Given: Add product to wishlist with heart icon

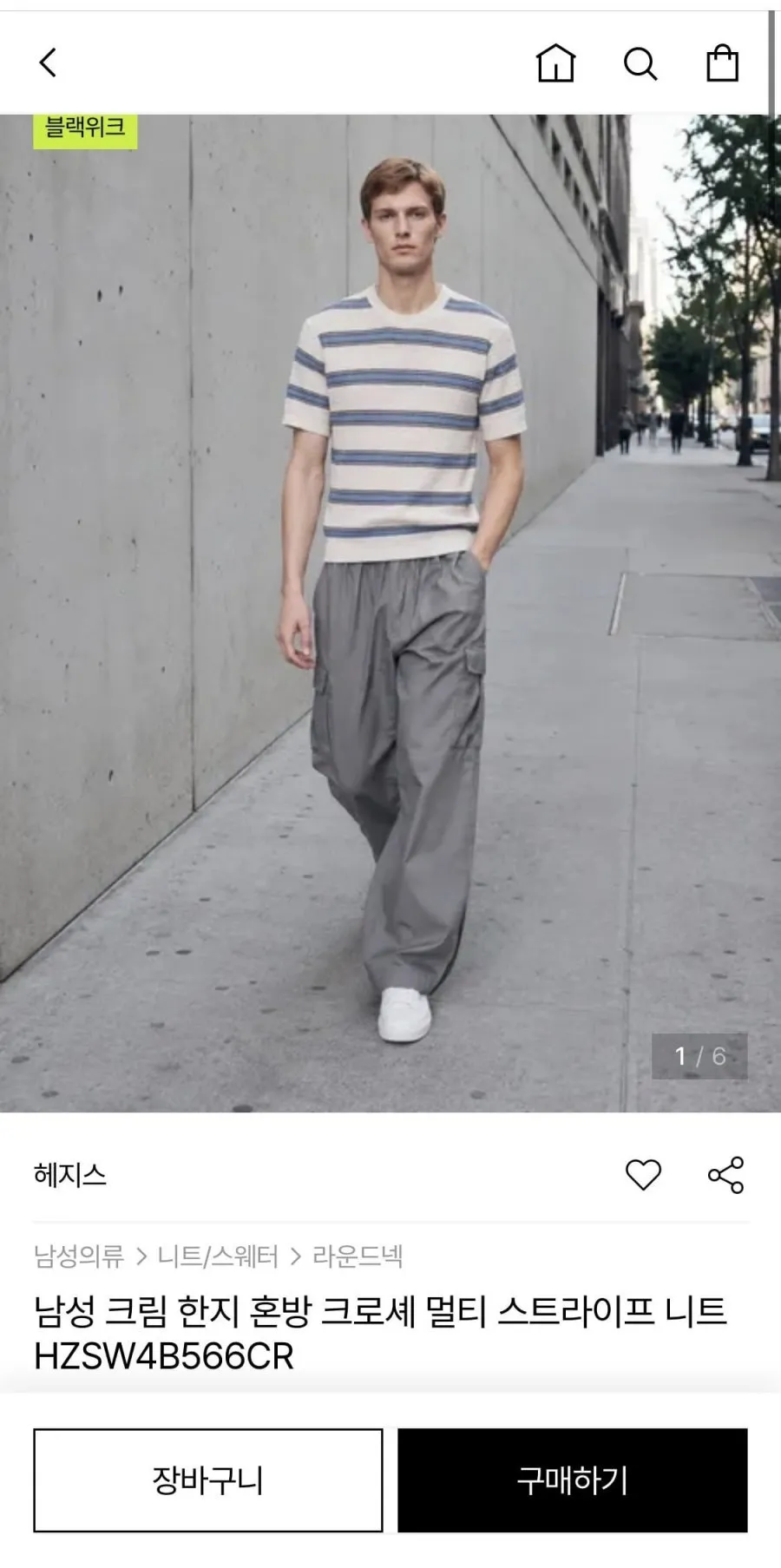Looking at the screenshot, I should tap(643, 1175).
